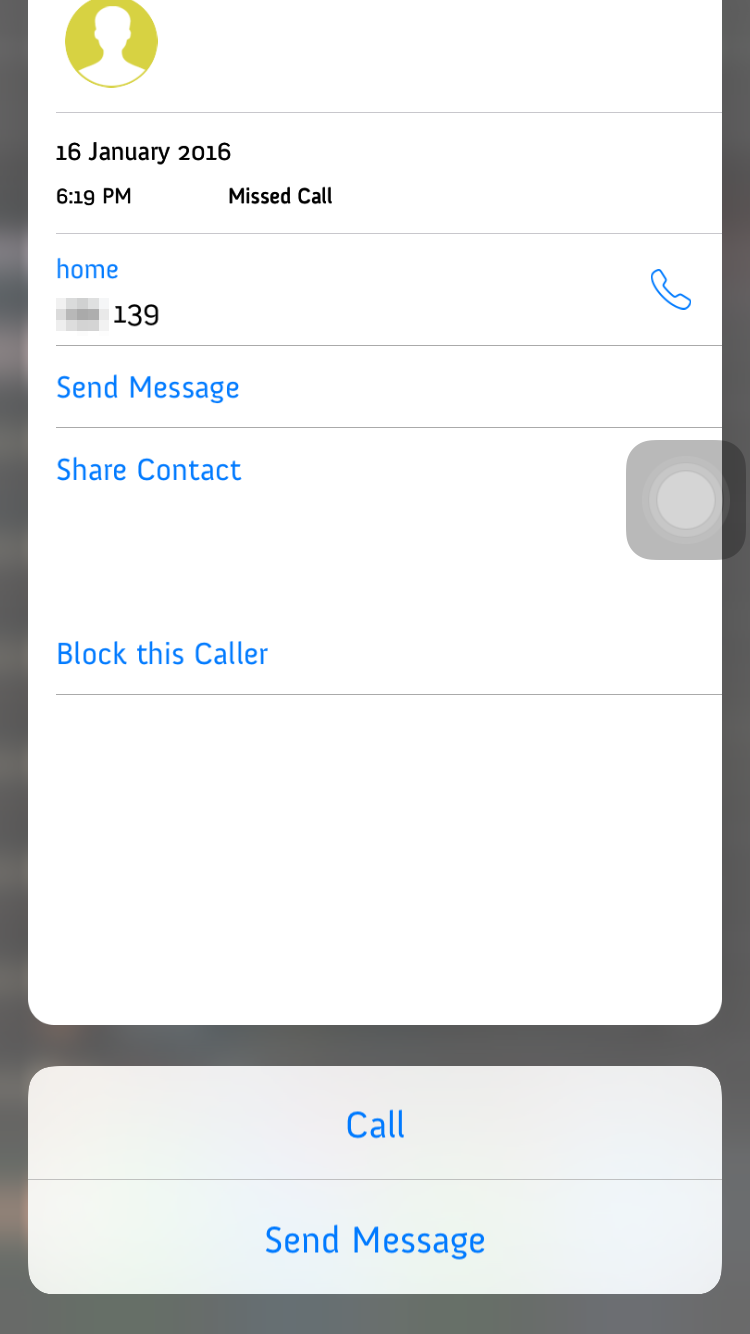Open Share Contact
Screen dimensions: 750x1334
[149, 469]
